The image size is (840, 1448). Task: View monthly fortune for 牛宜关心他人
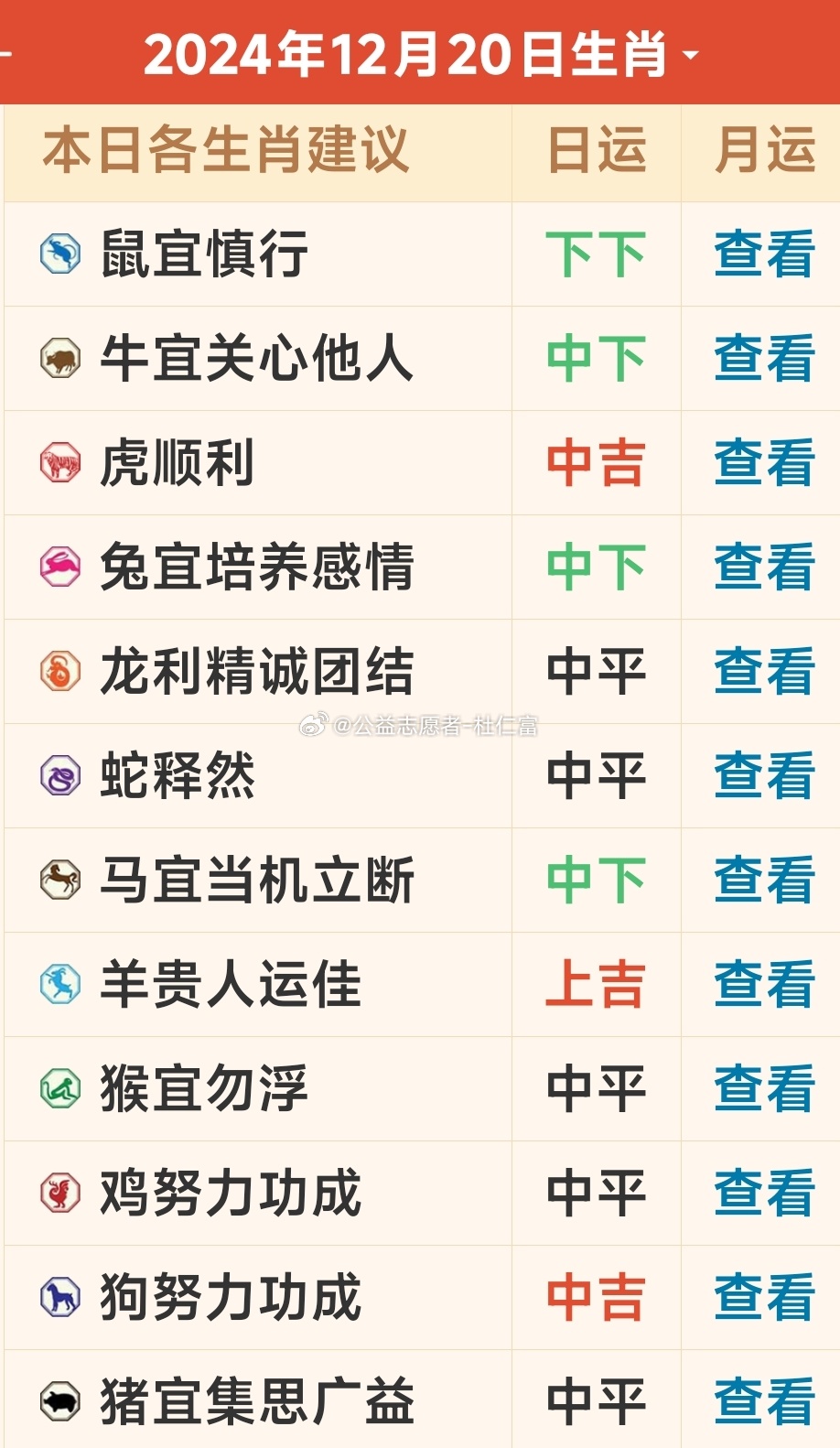764,358
